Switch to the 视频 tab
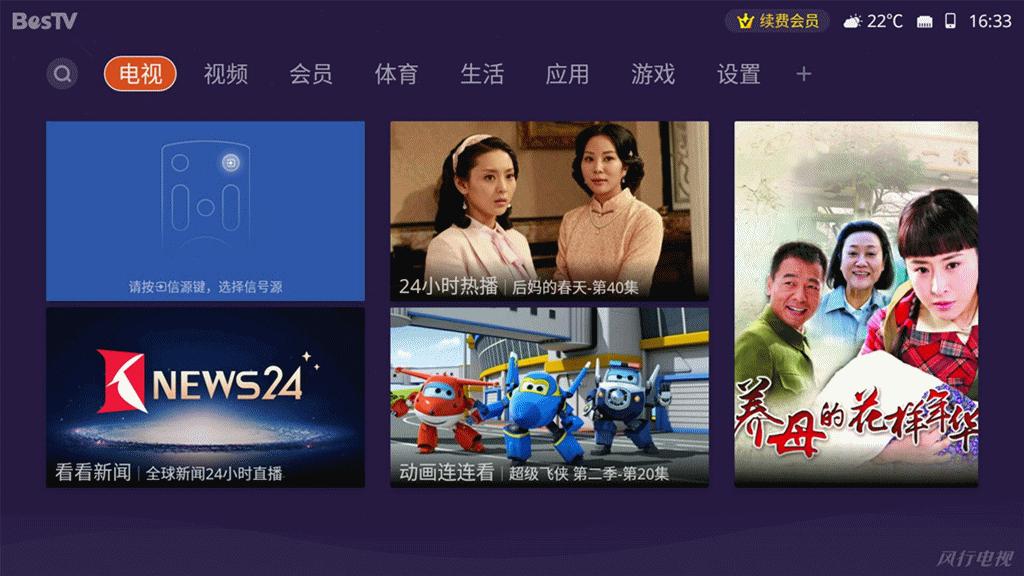This screenshot has height=576, width=1024. (x=225, y=74)
